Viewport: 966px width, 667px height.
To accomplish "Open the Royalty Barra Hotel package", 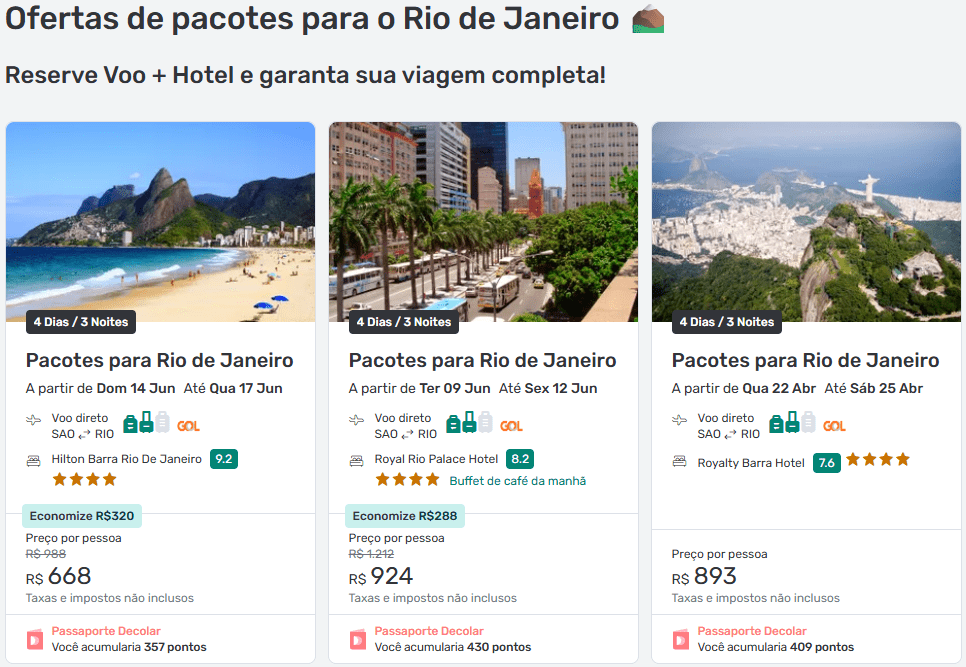I will [x=806, y=360].
